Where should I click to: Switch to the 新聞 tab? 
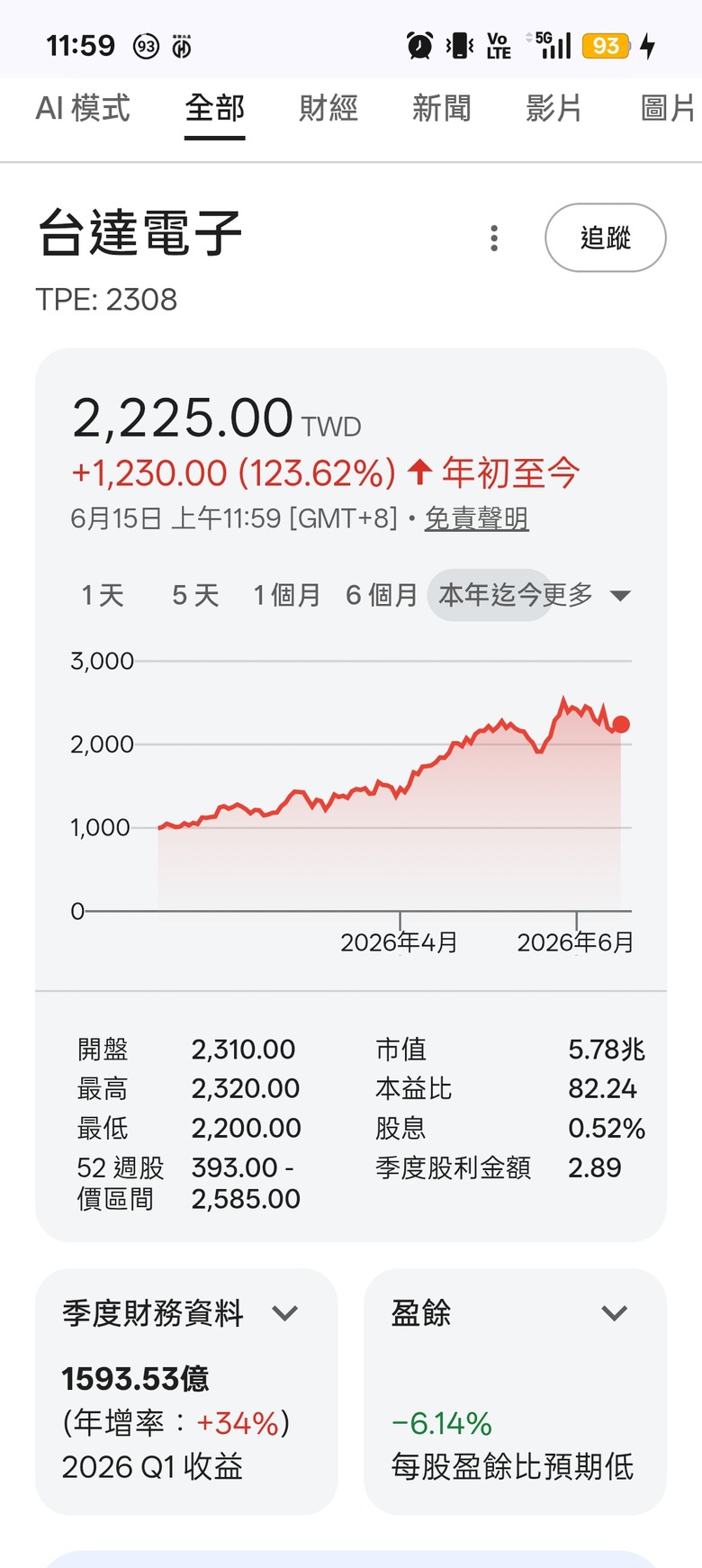click(x=442, y=108)
